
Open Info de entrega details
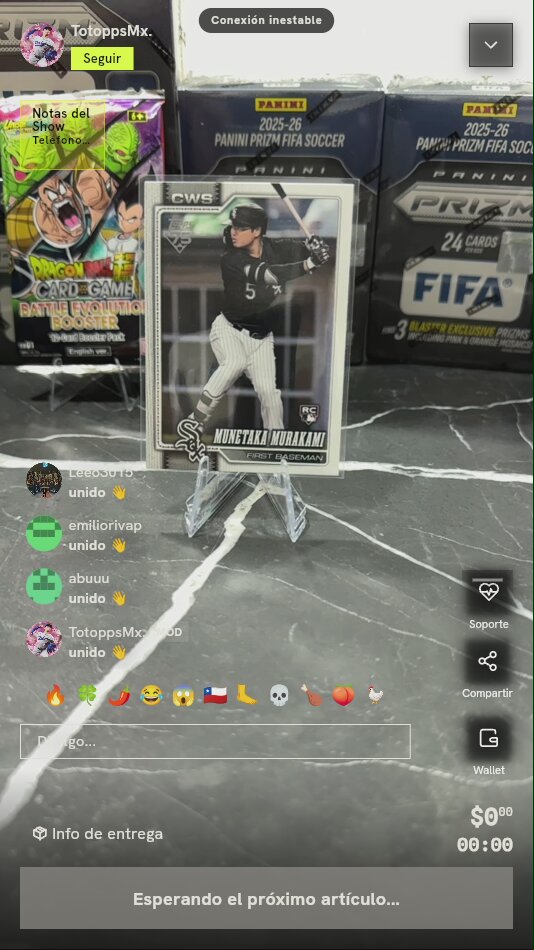98,834
